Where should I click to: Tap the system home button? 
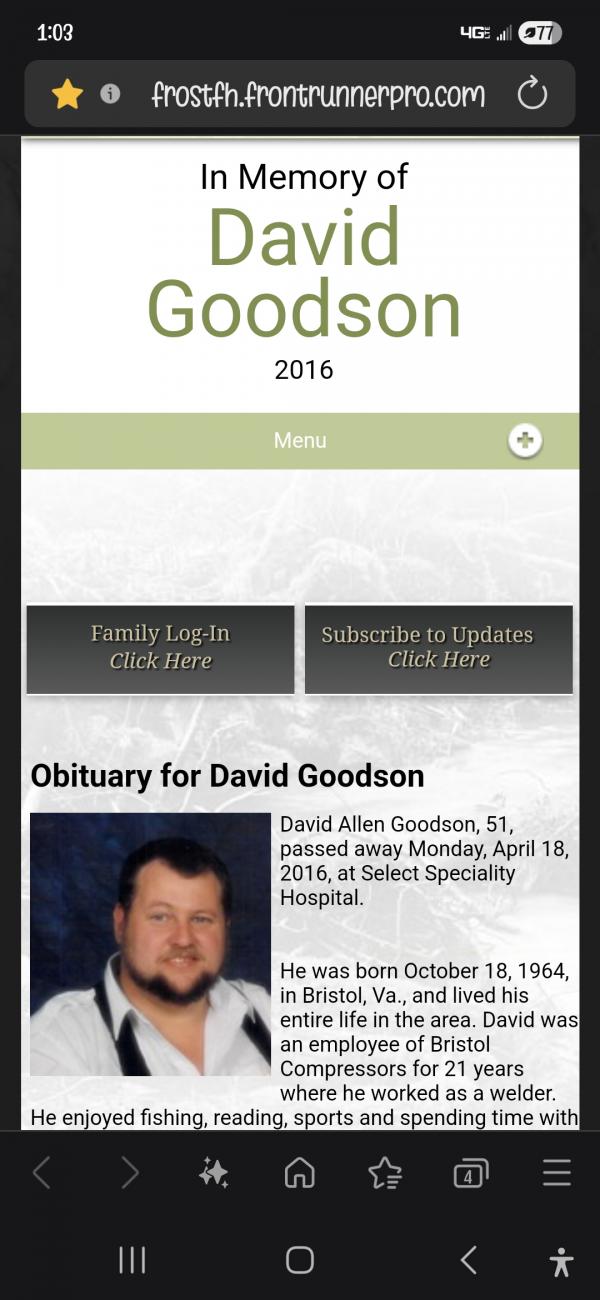300,1260
